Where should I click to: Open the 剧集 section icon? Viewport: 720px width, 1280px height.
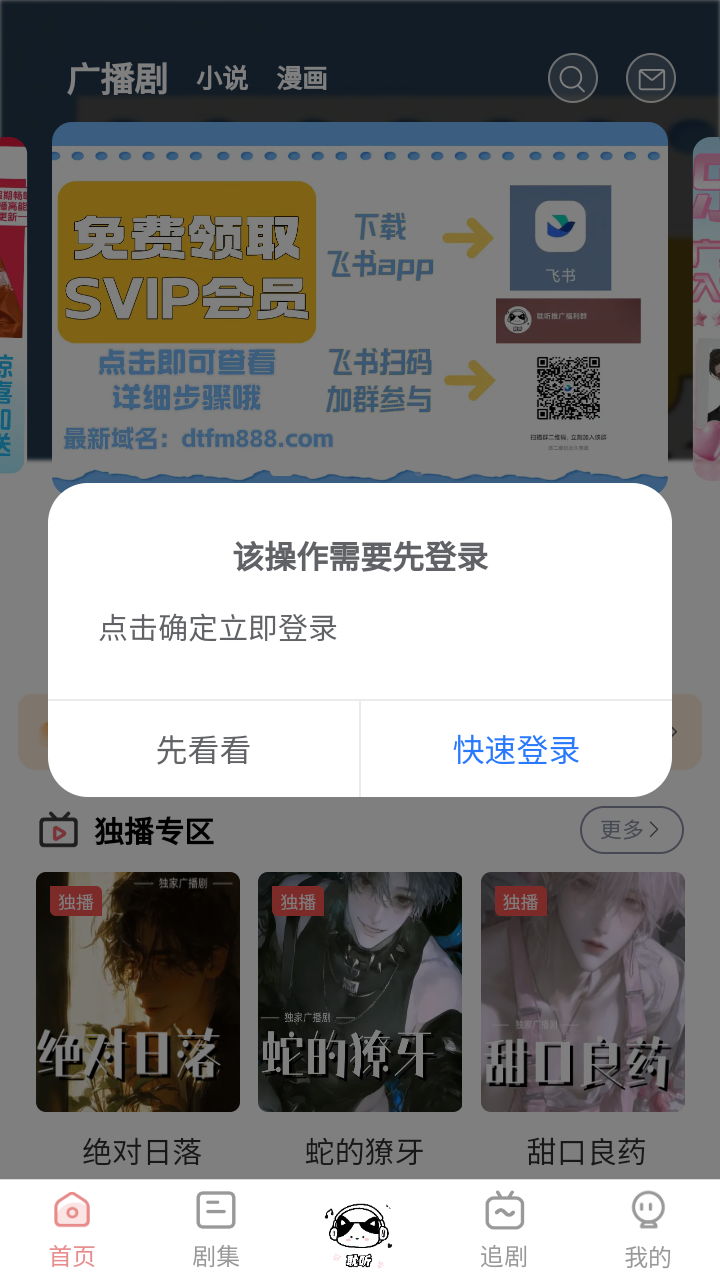(x=215, y=1211)
